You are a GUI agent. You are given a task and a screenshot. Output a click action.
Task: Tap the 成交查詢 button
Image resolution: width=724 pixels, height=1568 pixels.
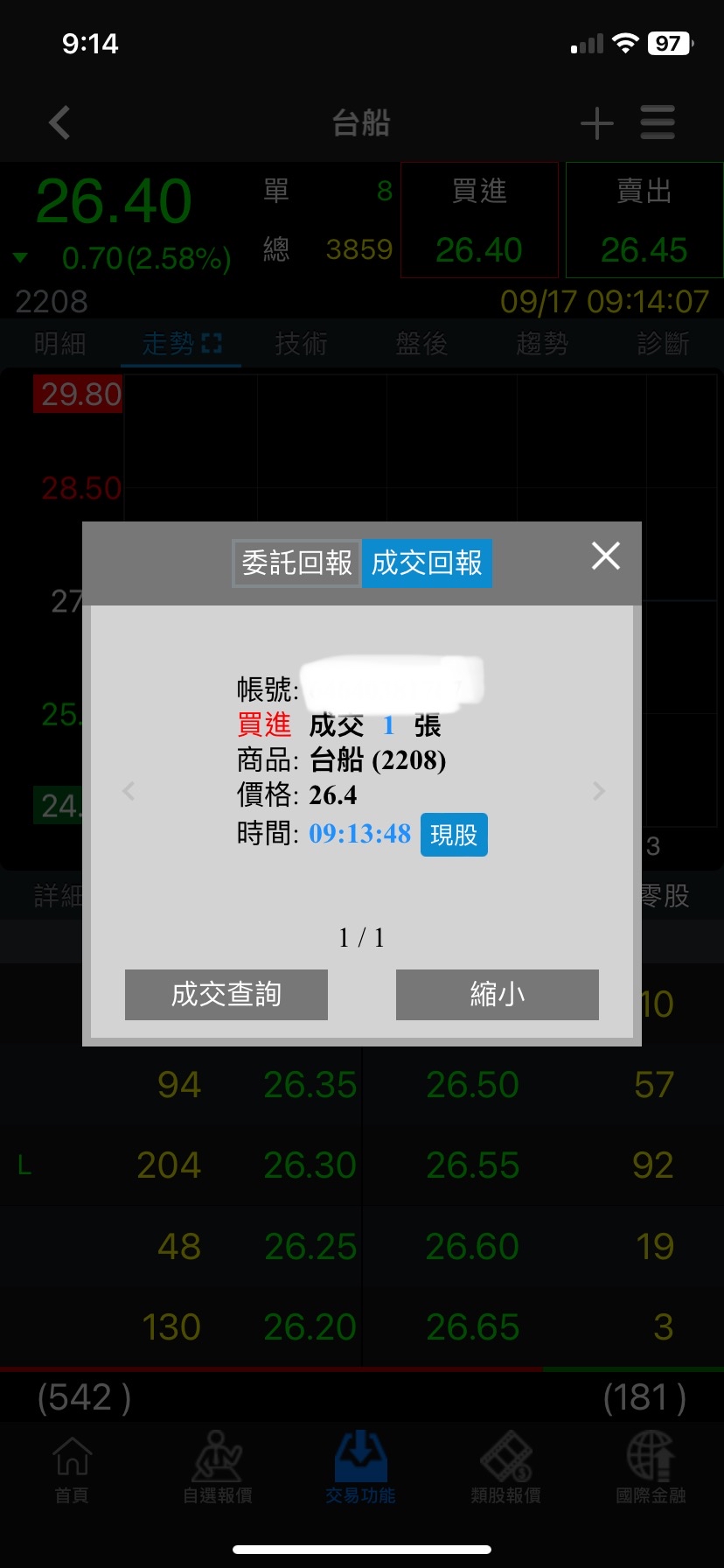(226, 994)
